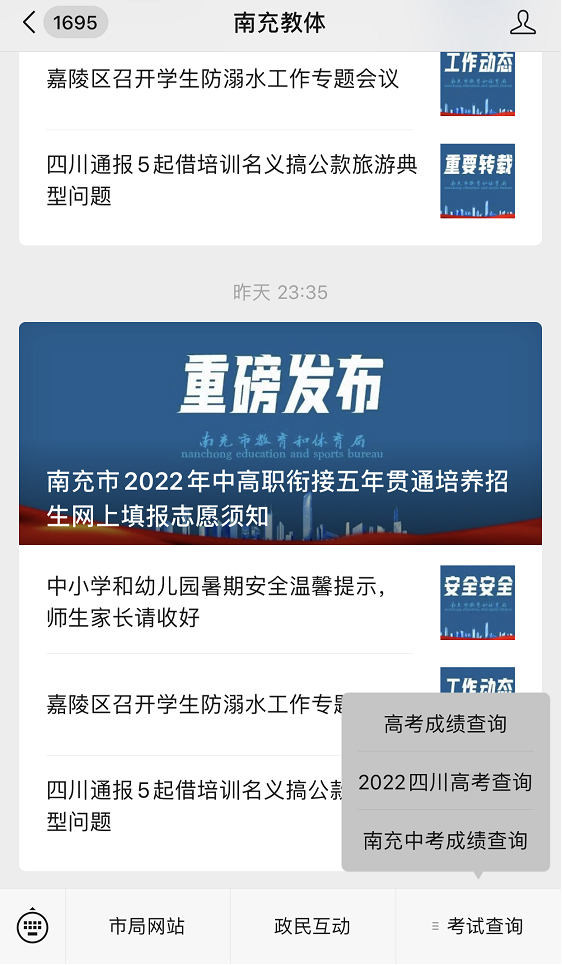Select 高考成绩查询 from the popup menu

[x=446, y=723]
